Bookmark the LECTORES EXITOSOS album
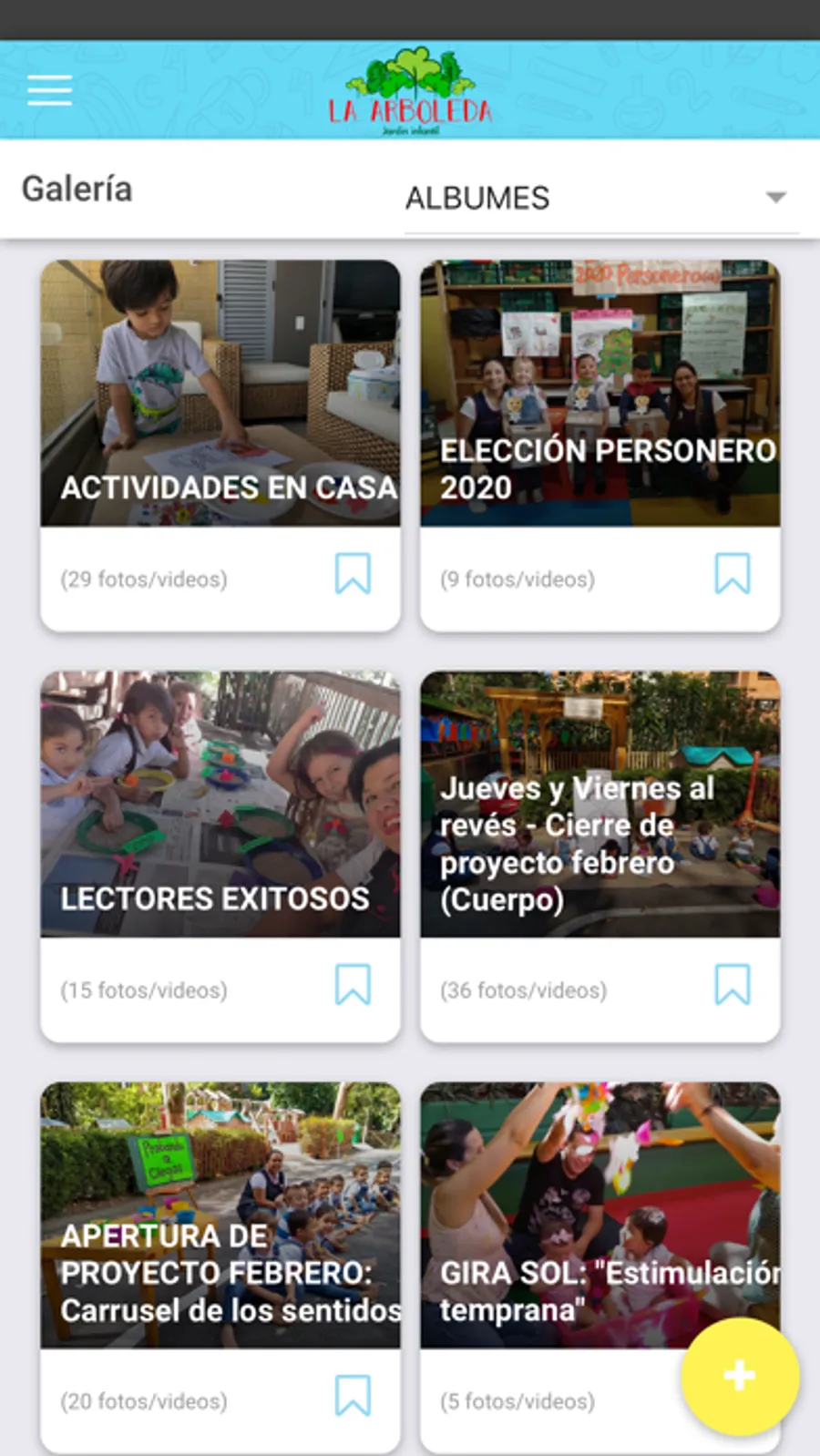820x1456 pixels. pyautogui.click(x=353, y=985)
